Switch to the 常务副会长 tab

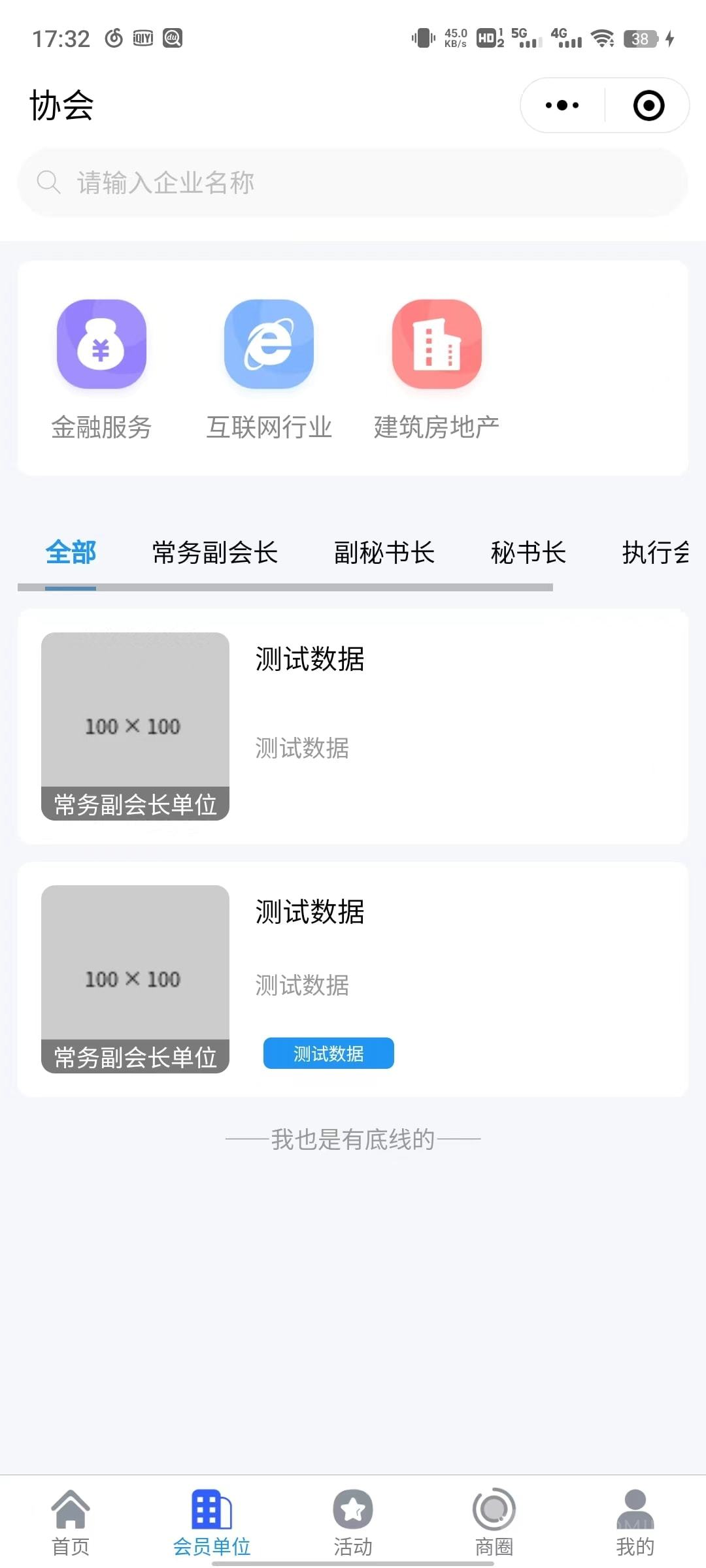pyautogui.click(x=214, y=553)
